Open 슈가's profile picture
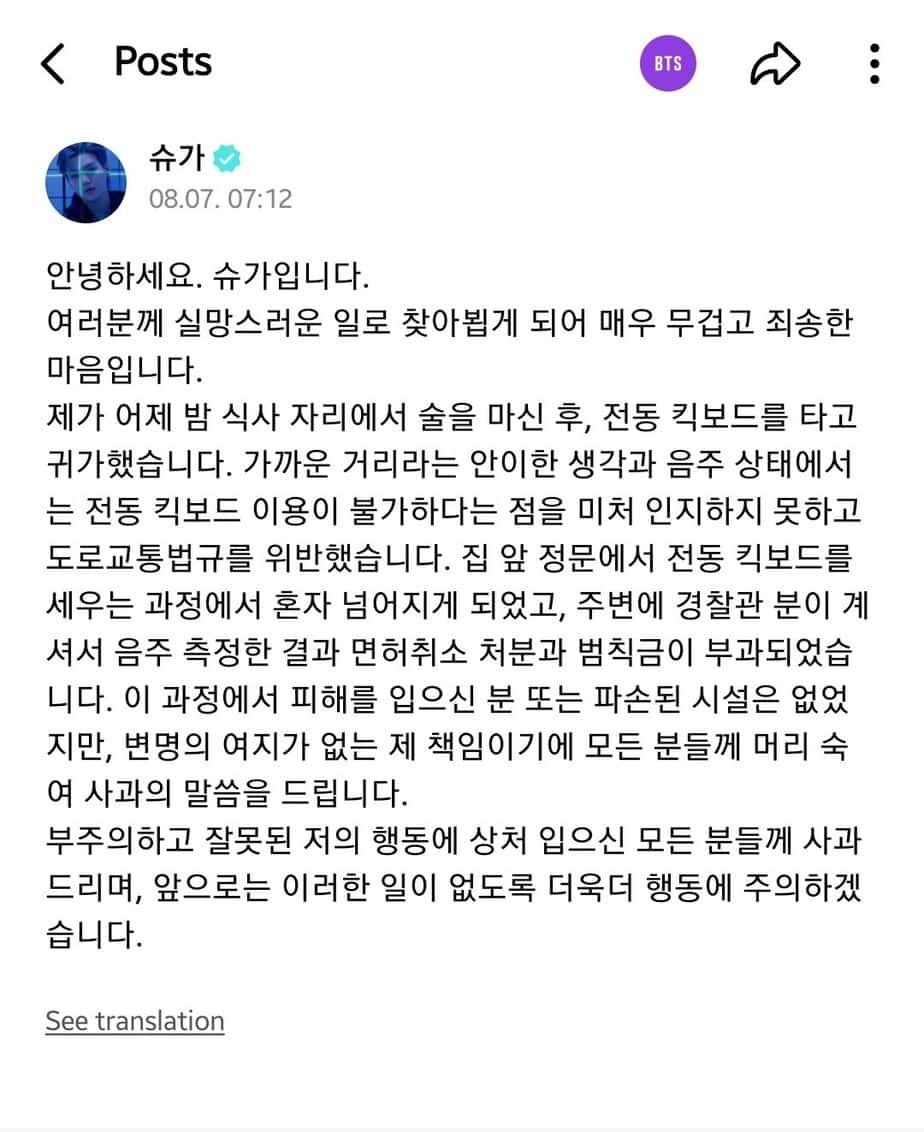Screen dimensions: 924x1132 87,181
